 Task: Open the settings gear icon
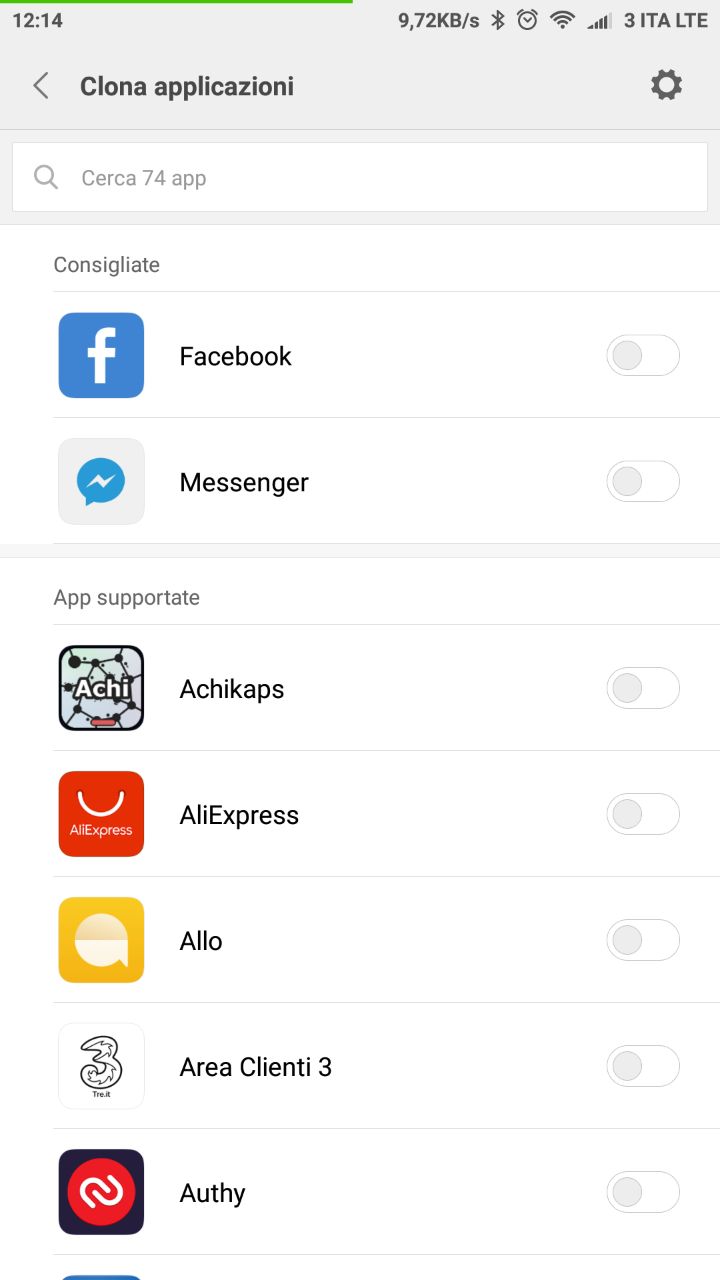tap(666, 86)
